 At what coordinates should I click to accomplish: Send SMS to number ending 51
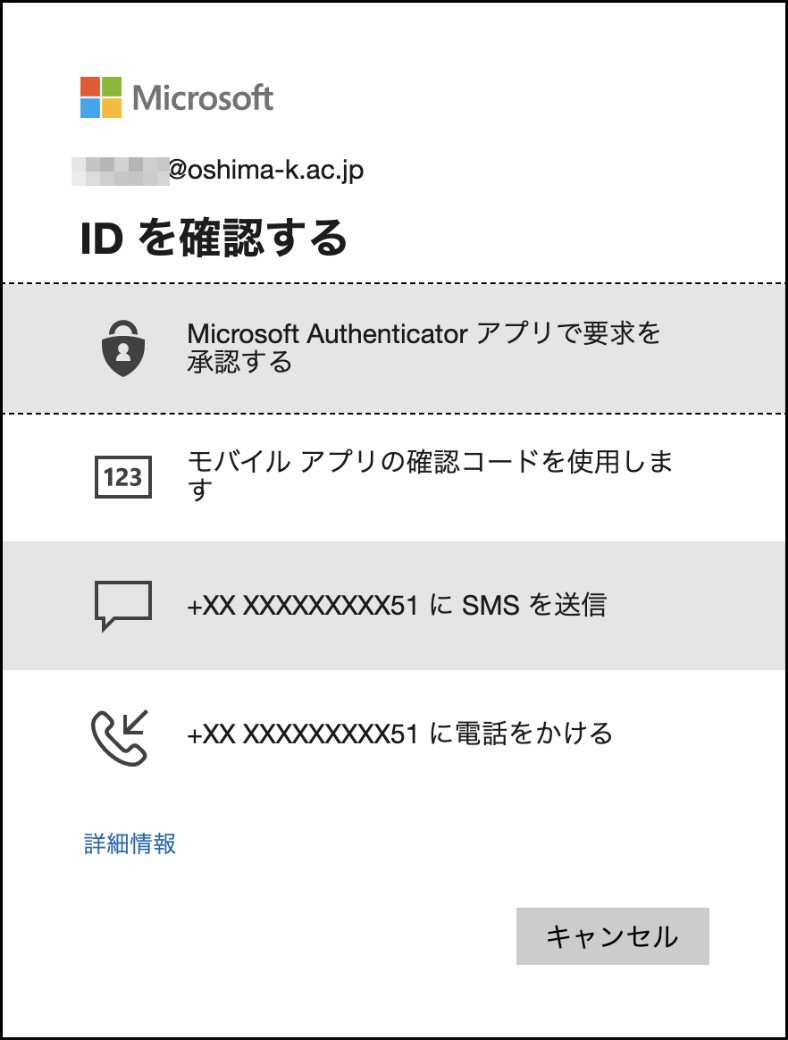pyautogui.click(x=394, y=605)
